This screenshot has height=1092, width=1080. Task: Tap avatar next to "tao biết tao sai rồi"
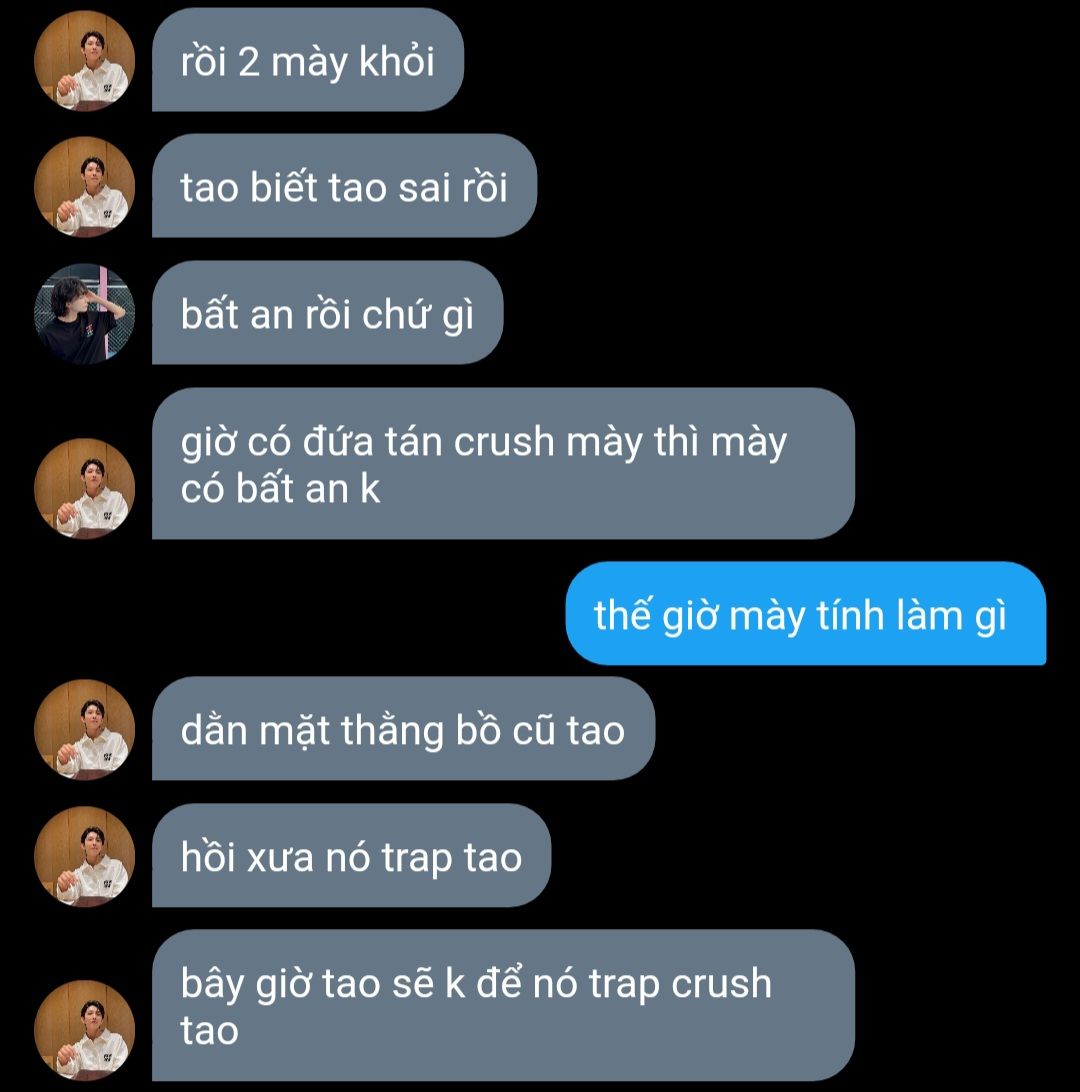85,187
